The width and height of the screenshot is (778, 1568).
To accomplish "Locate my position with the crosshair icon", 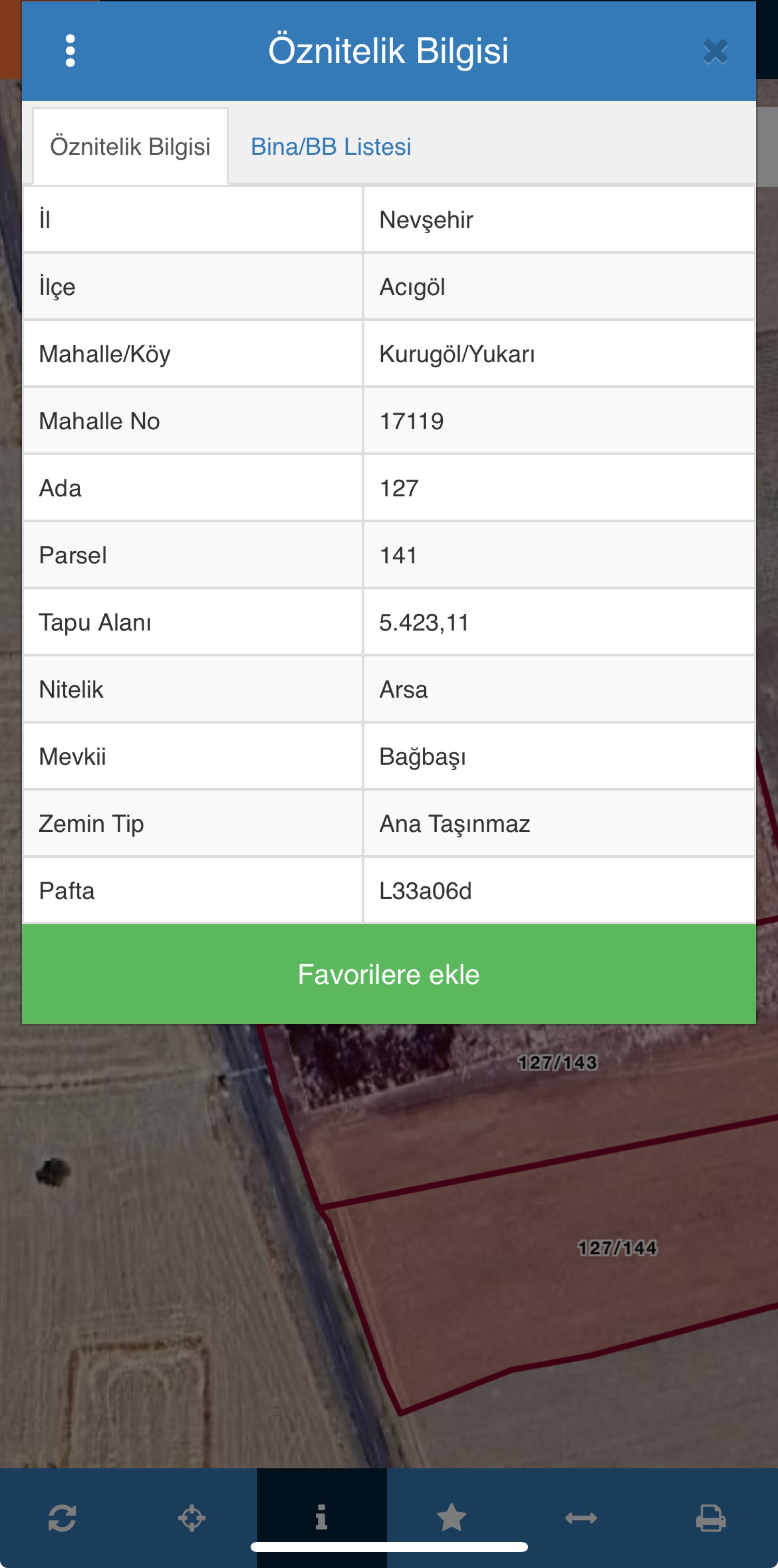I will coord(192,1517).
